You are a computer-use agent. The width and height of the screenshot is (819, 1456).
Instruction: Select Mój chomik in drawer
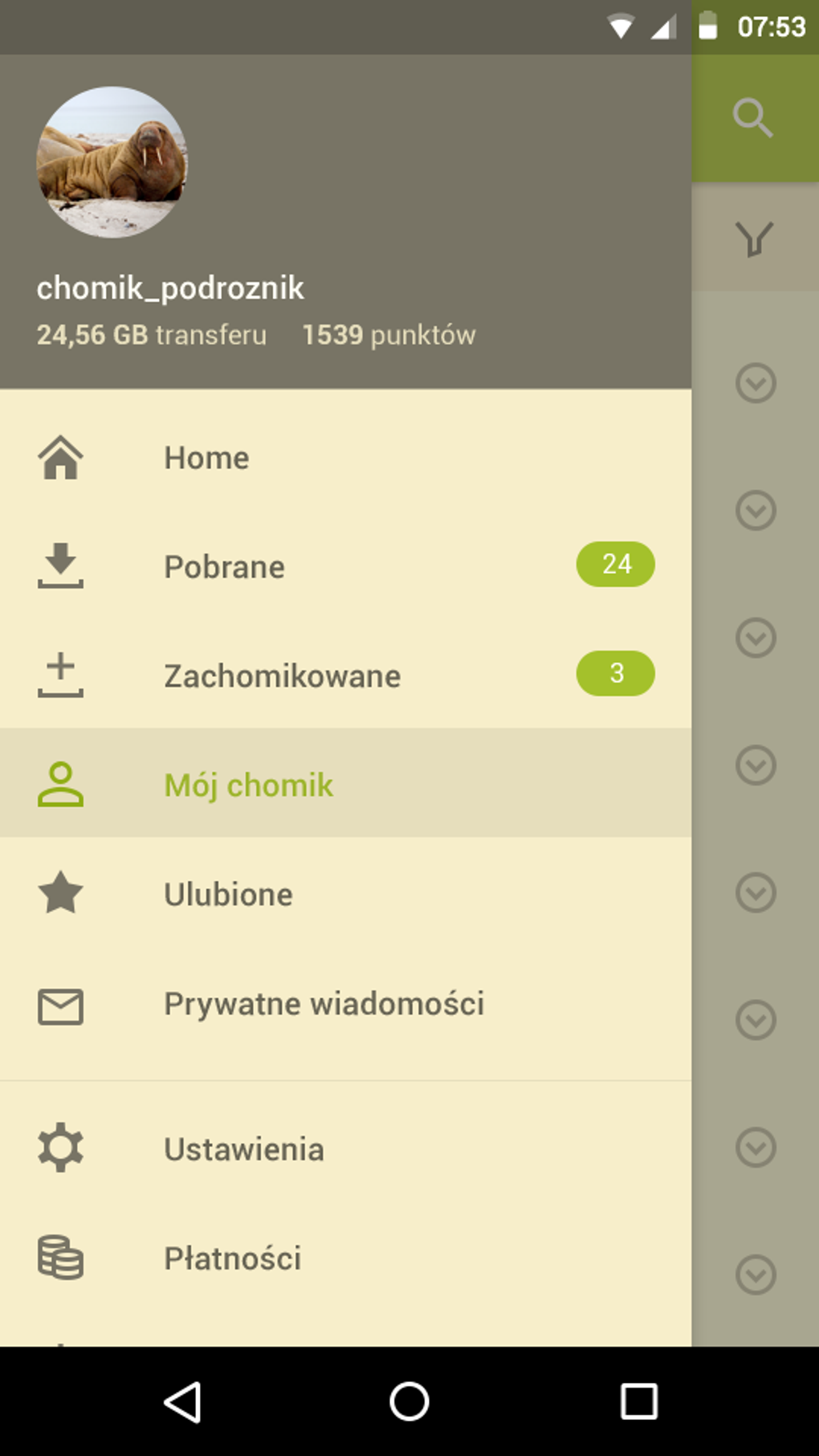pos(248,785)
